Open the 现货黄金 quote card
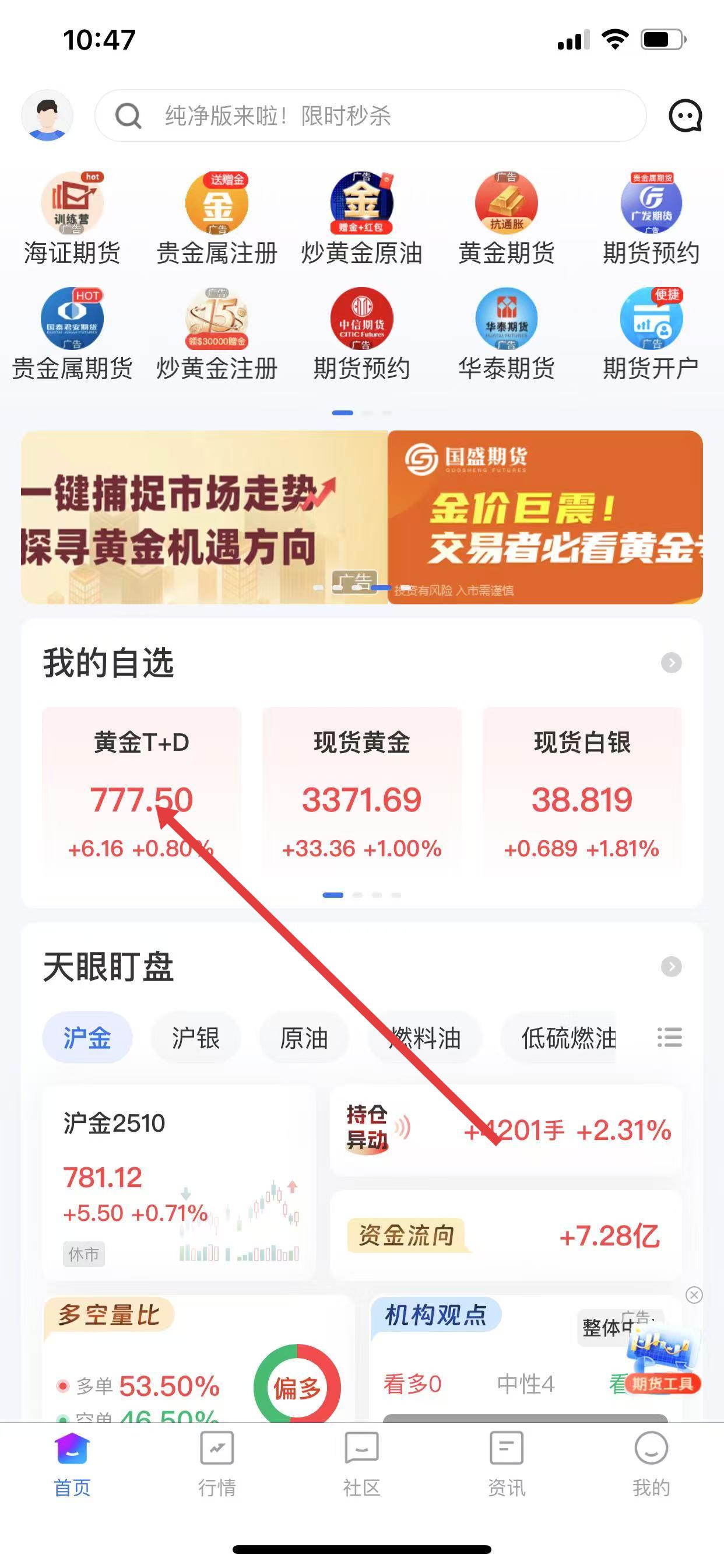 point(362,790)
